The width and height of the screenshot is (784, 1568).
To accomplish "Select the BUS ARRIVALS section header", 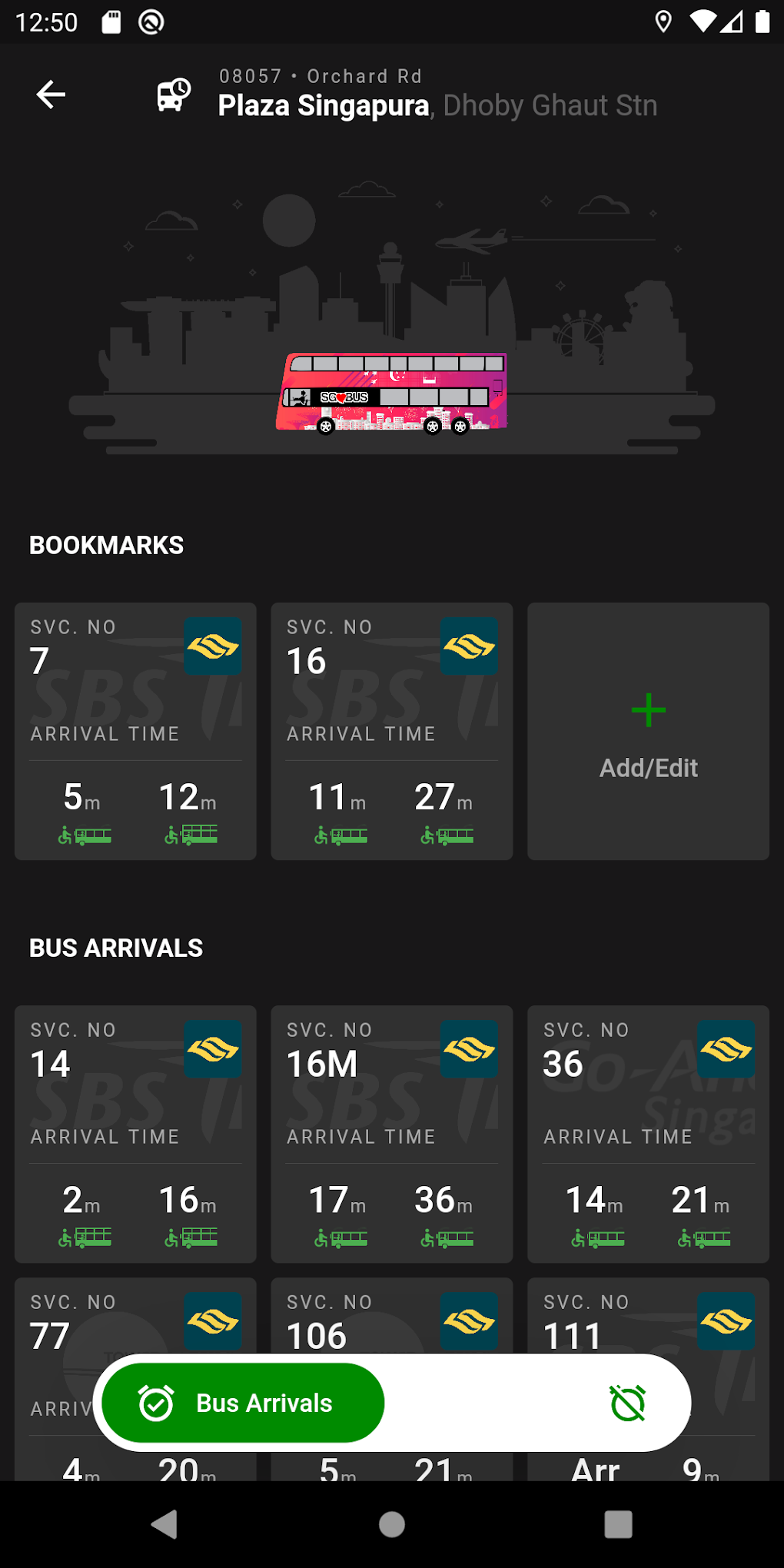I will [115, 948].
